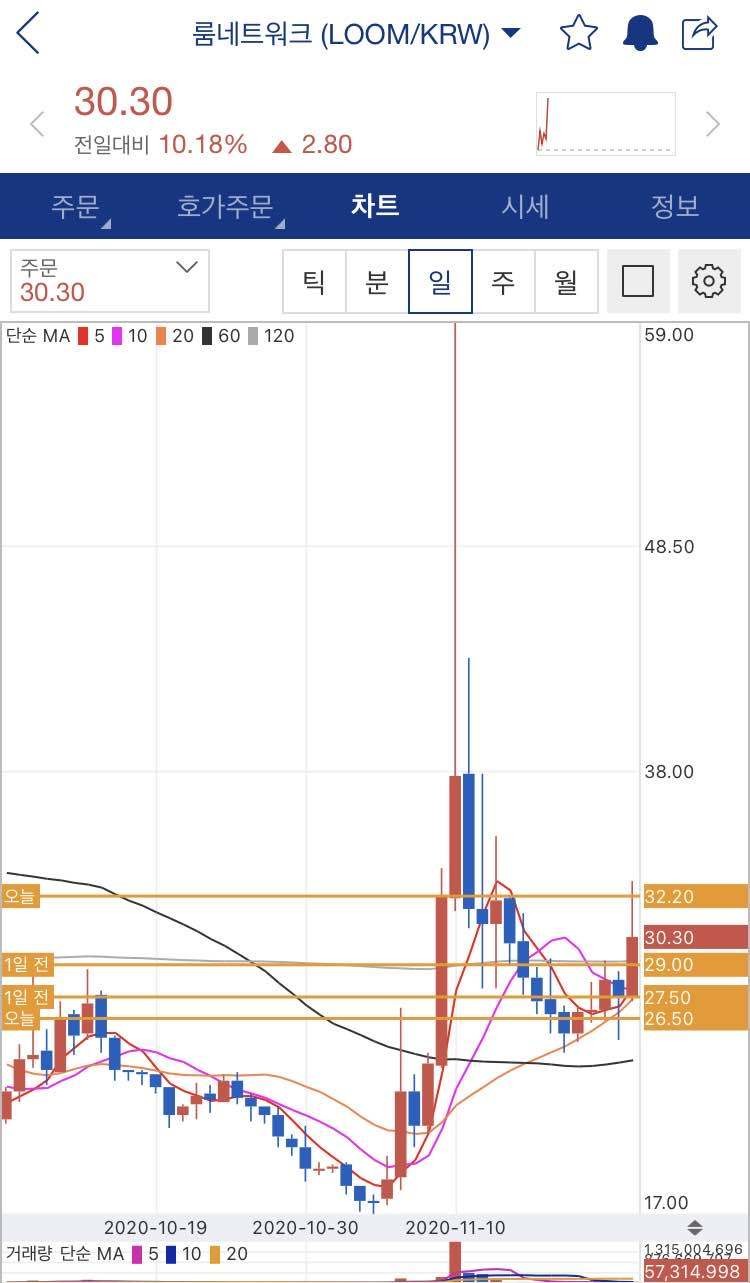The image size is (750, 1283).
Task: Go to the next coin arrow
Action: click(712, 125)
